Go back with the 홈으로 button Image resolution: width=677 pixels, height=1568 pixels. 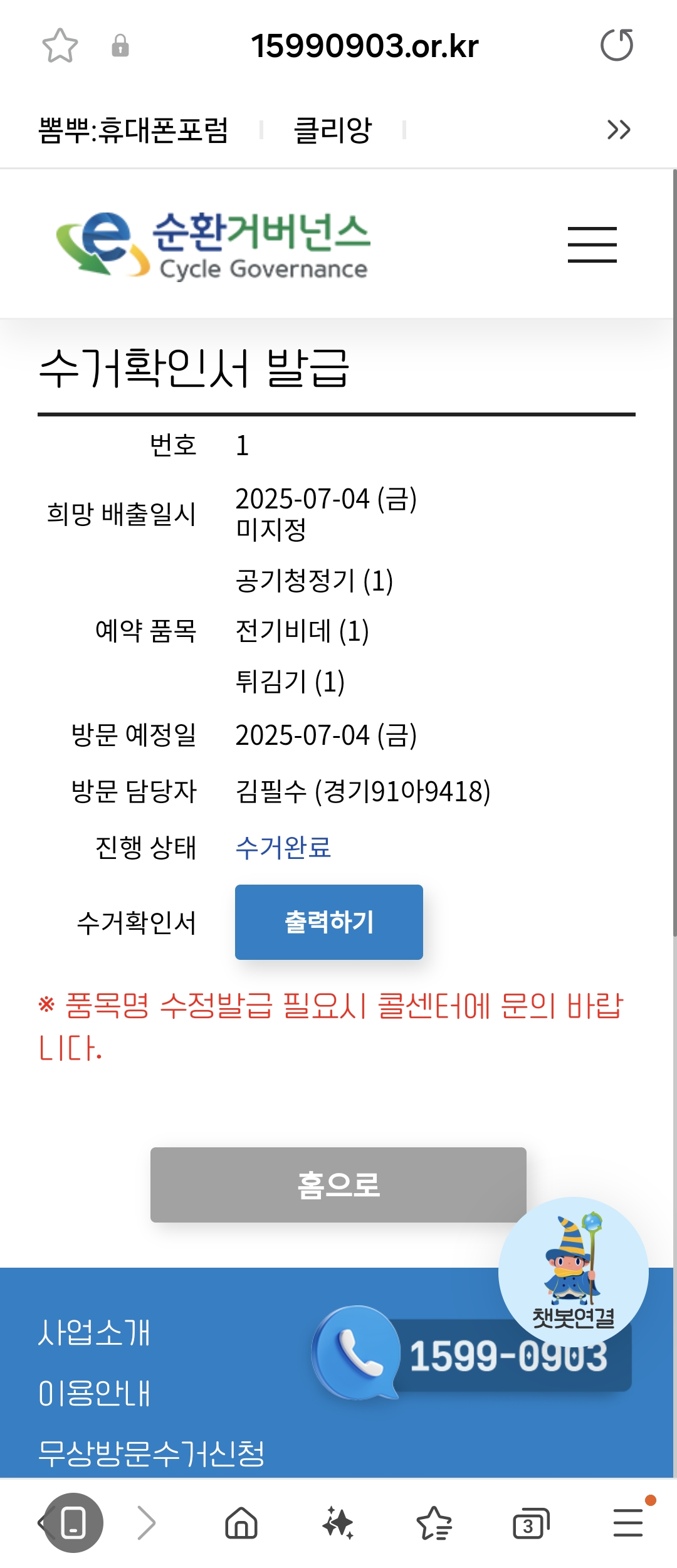tap(338, 1185)
